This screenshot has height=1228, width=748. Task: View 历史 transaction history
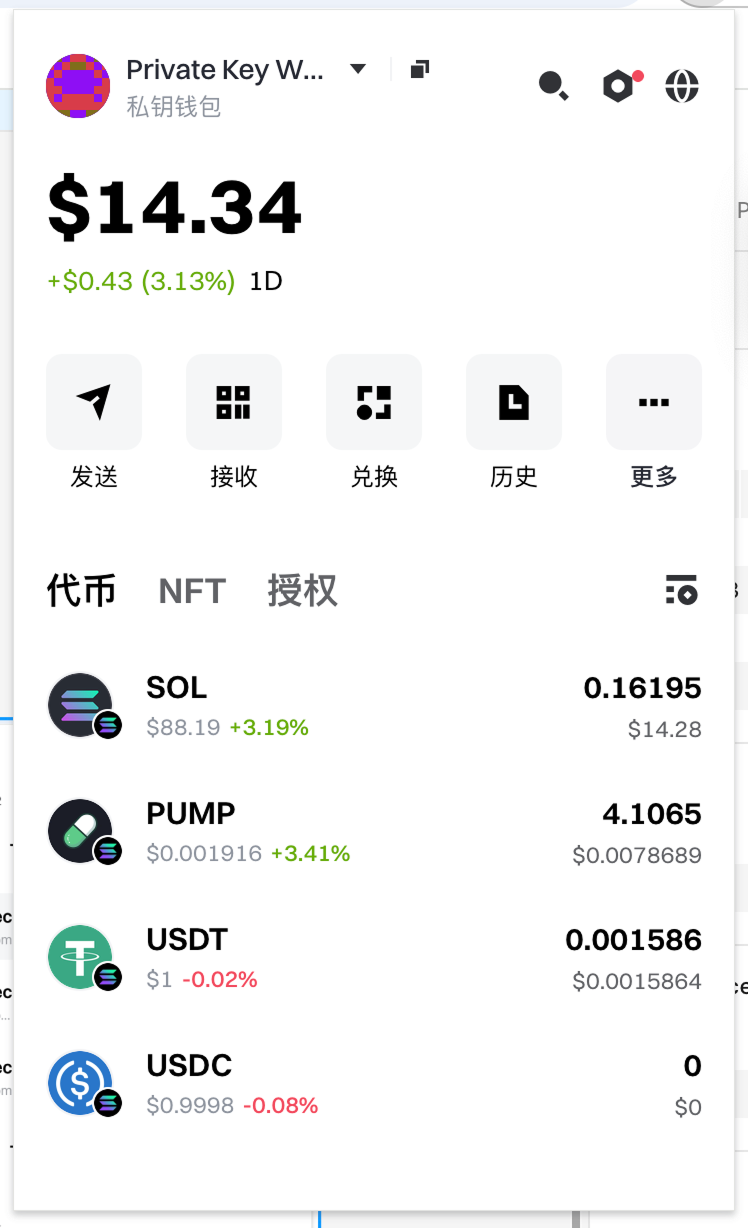514,402
